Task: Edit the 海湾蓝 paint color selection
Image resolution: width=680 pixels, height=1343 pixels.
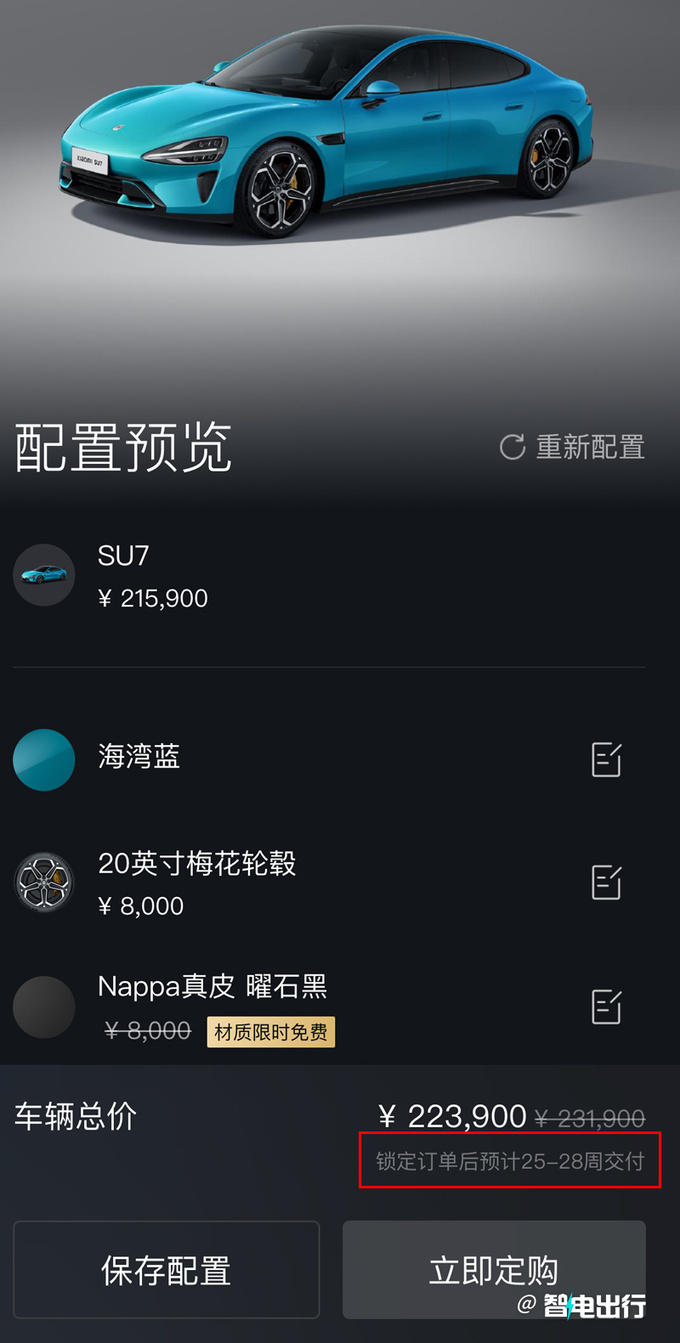Action: point(606,760)
